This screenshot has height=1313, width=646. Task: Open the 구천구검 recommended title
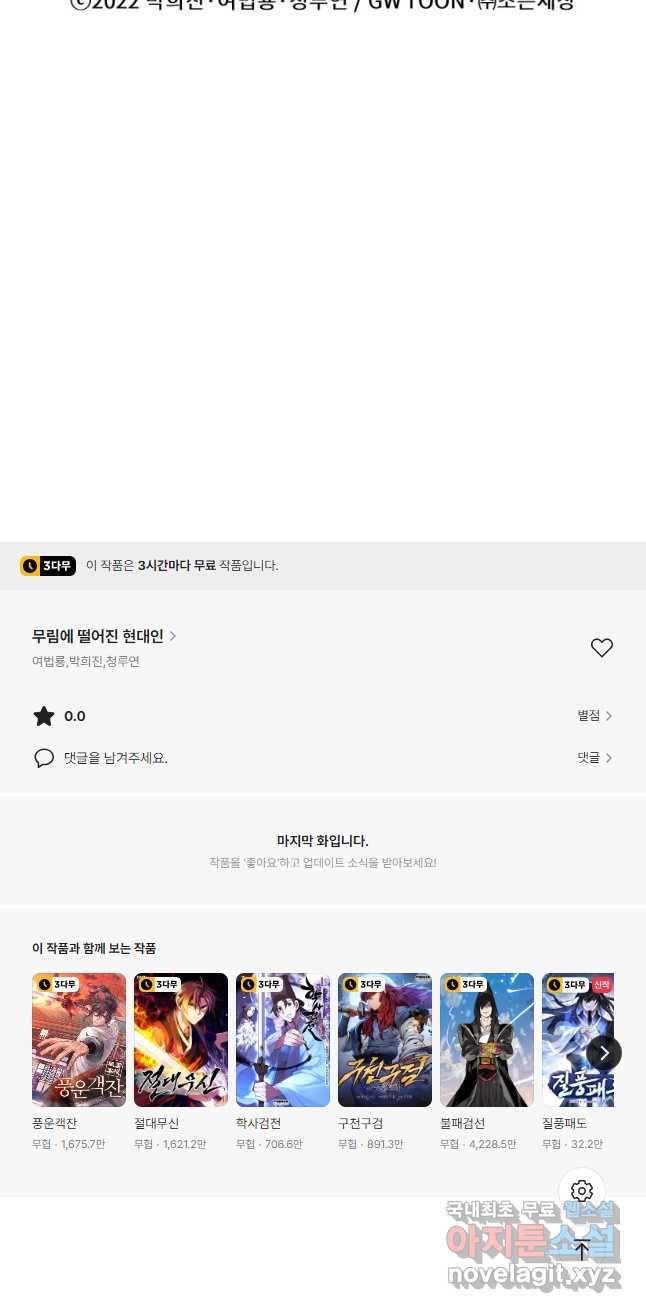tap(385, 1040)
